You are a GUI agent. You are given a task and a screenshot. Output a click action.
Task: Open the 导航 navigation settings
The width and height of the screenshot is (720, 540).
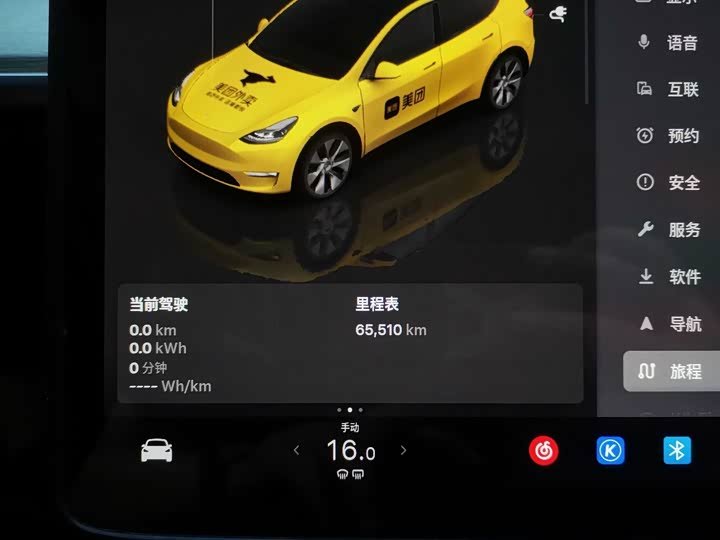tap(669, 324)
